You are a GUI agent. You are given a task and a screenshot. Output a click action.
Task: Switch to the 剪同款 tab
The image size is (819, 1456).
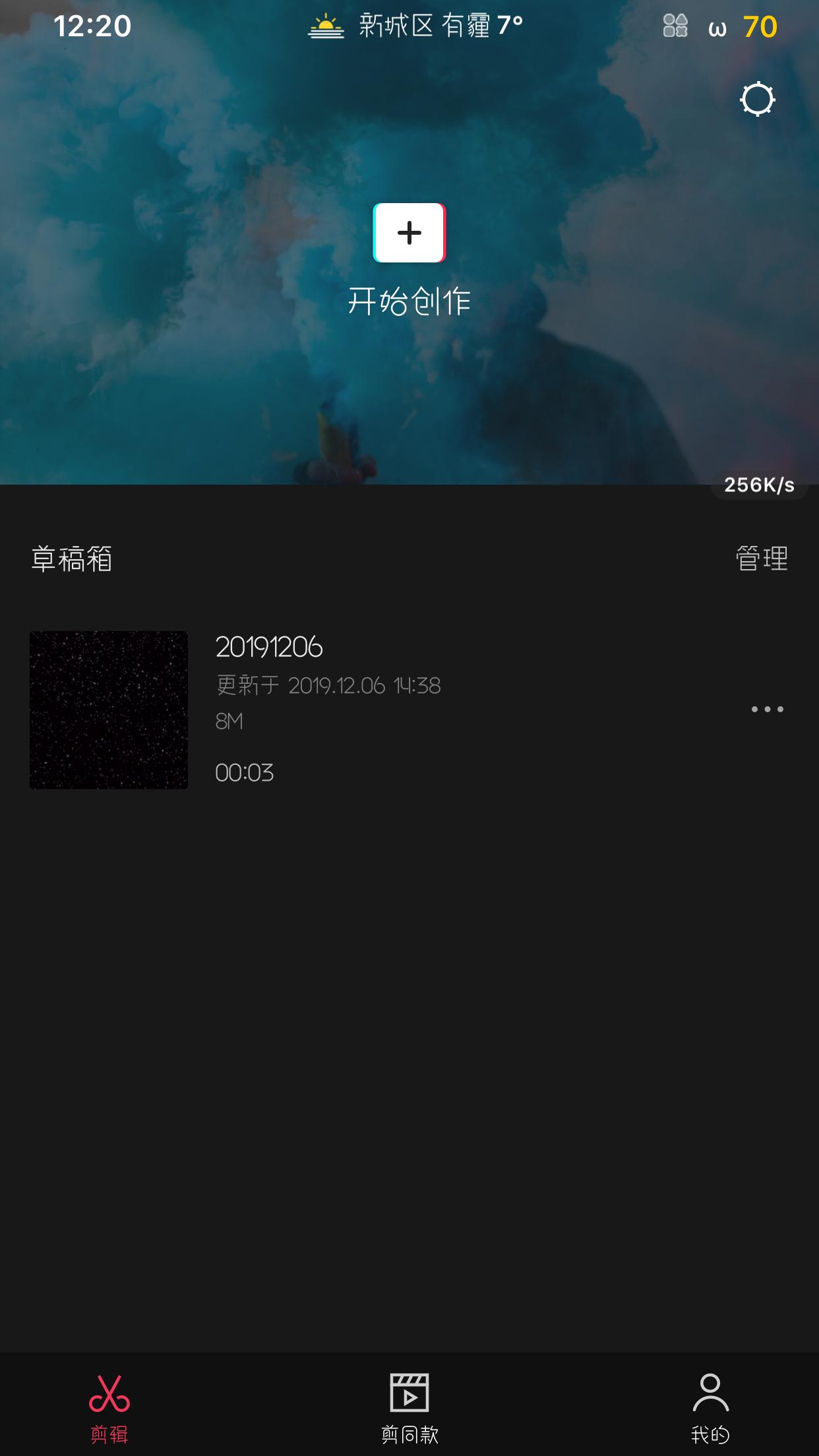click(409, 1407)
